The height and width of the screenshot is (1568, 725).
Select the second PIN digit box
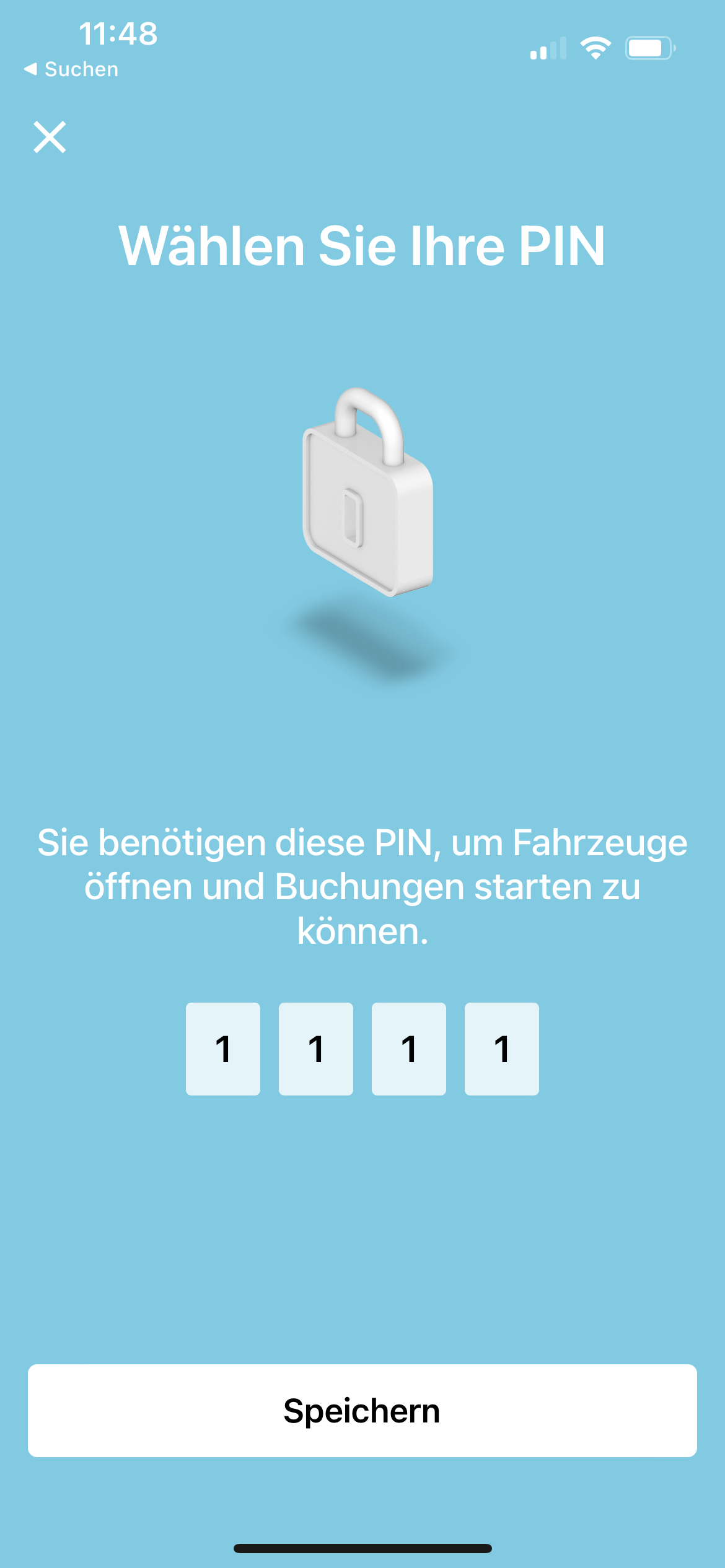[x=316, y=1048]
